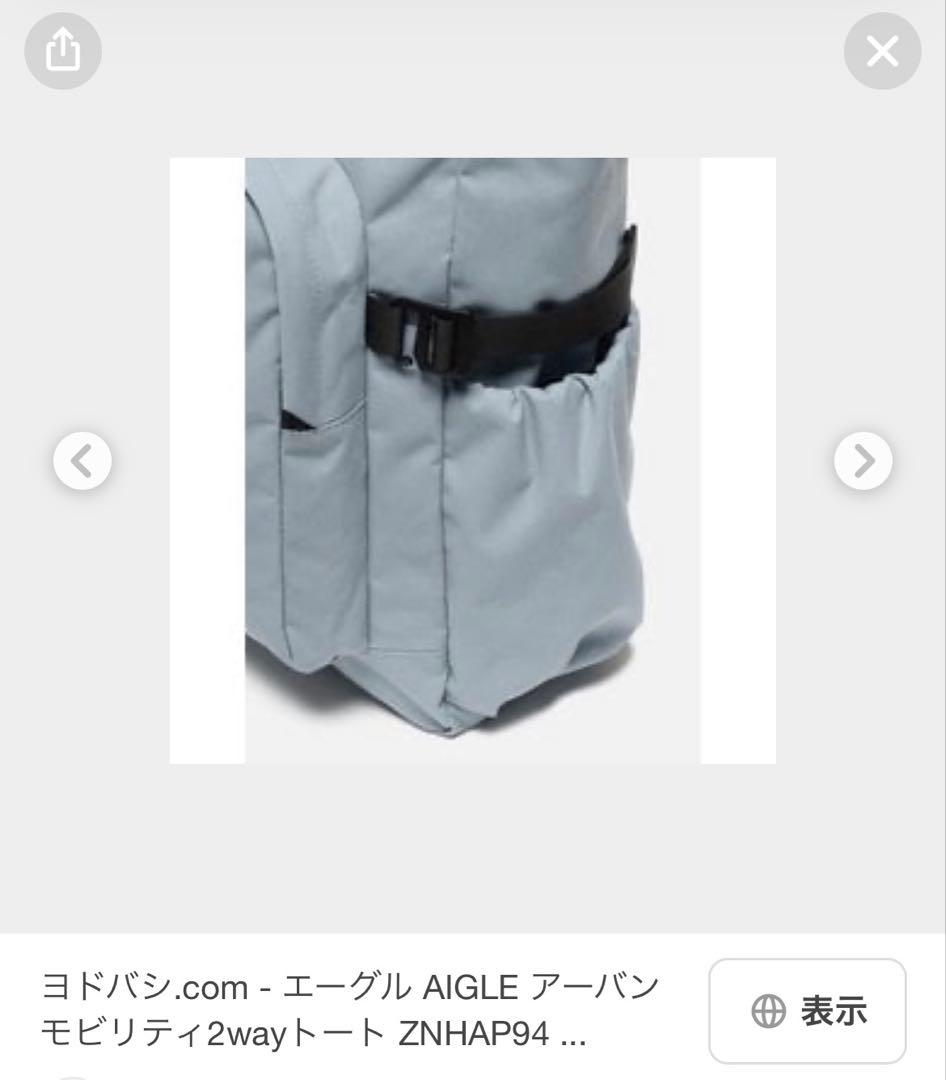Go back one image using the left arrow control
This screenshot has width=946, height=1080.
point(81,460)
